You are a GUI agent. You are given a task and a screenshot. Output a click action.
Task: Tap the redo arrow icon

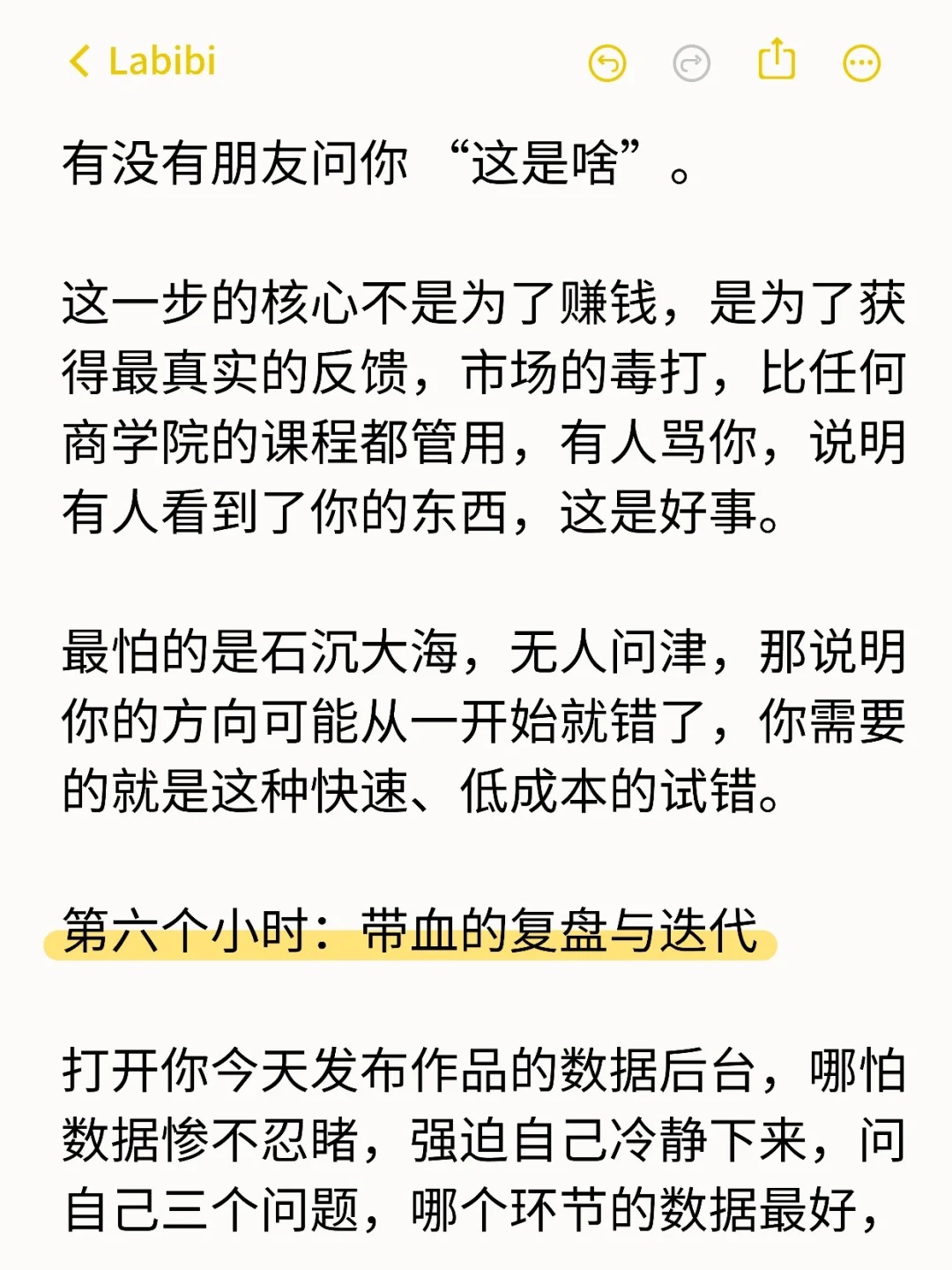point(691,63)
